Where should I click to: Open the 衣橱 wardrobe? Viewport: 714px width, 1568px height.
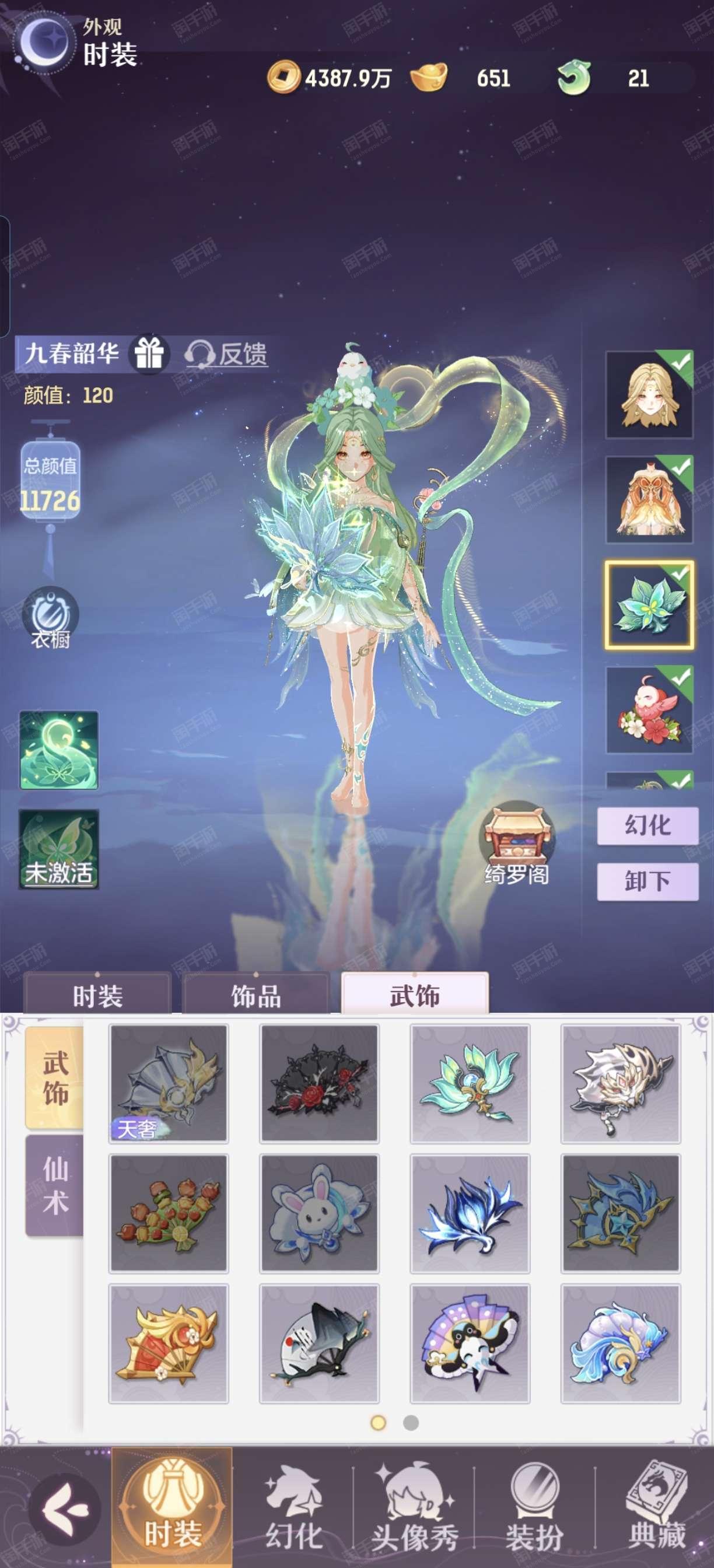point(50,617)
